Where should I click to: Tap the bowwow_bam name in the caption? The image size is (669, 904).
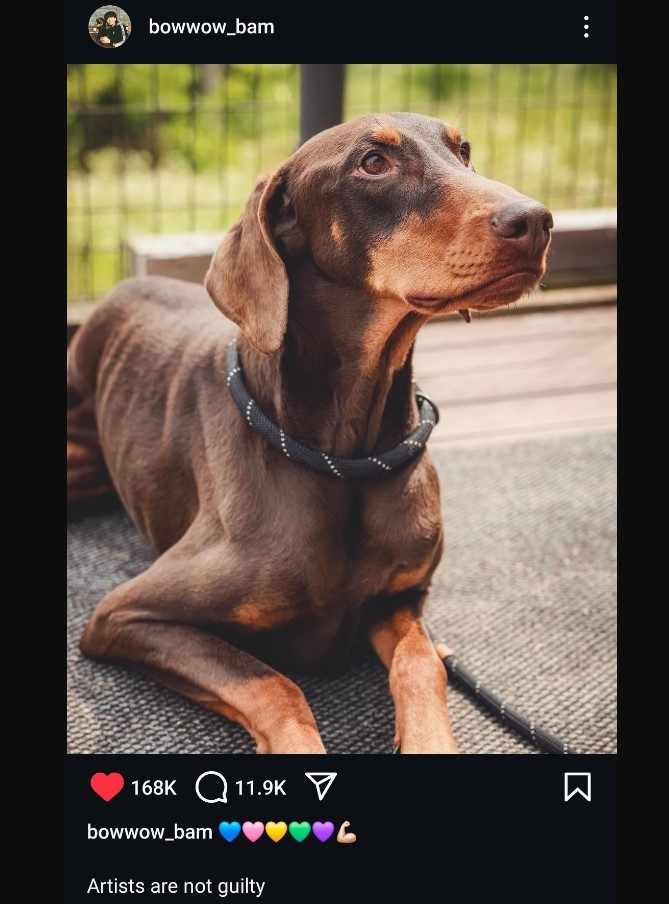[150, 832]
